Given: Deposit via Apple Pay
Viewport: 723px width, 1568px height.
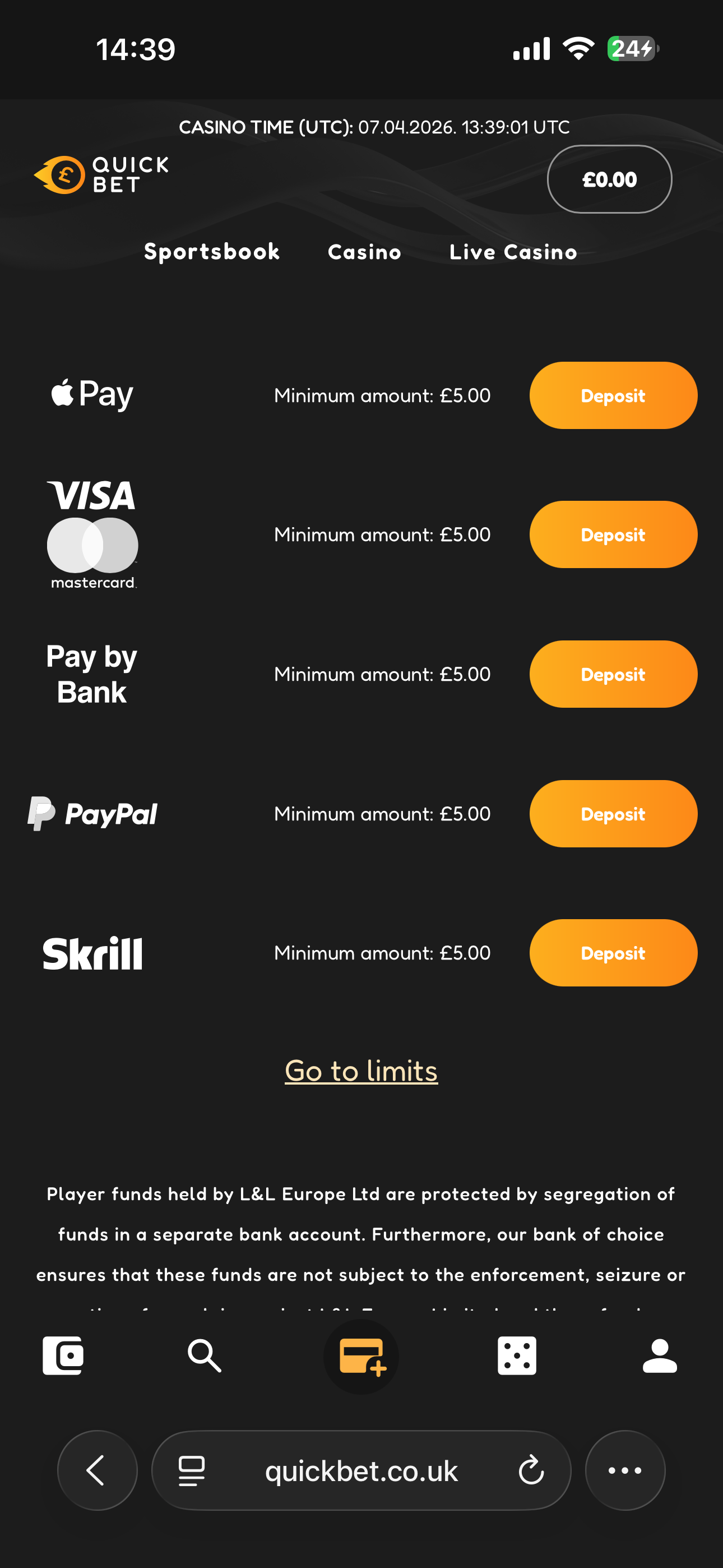Looking at the screenshot, I should 613,395.
